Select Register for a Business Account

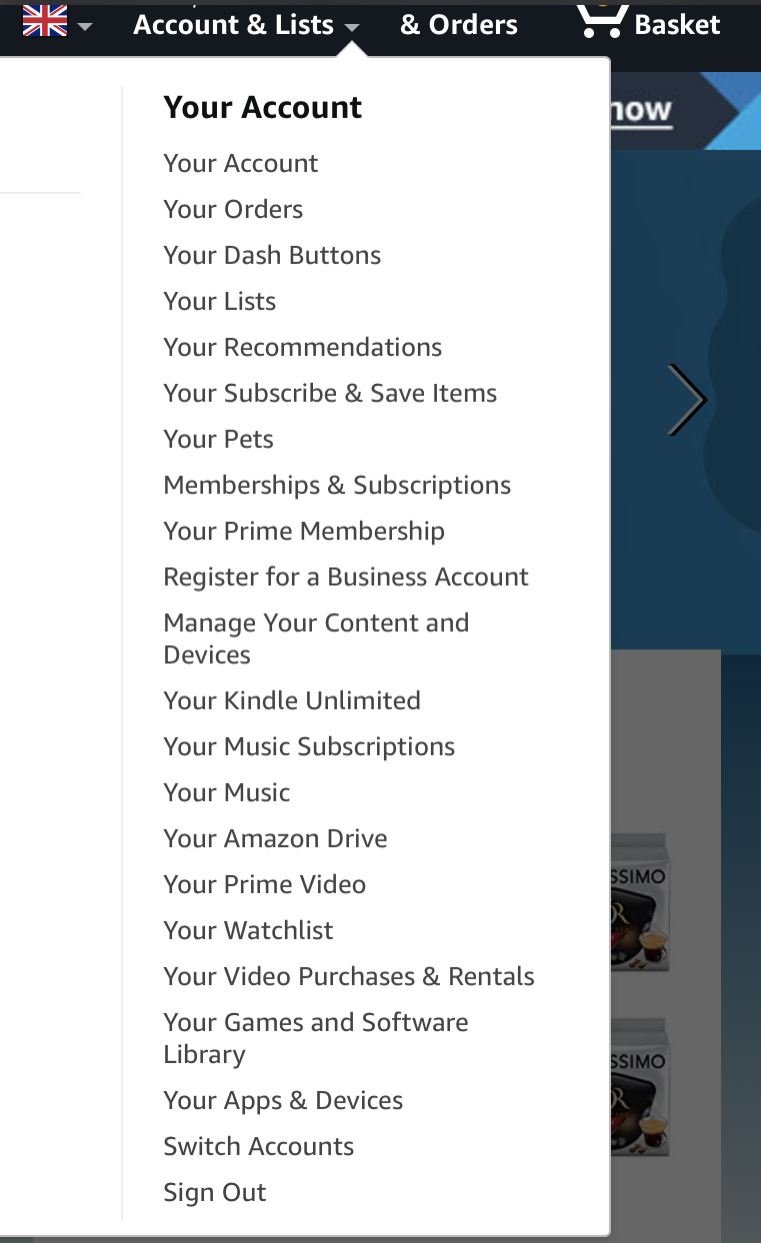point(346,577)
